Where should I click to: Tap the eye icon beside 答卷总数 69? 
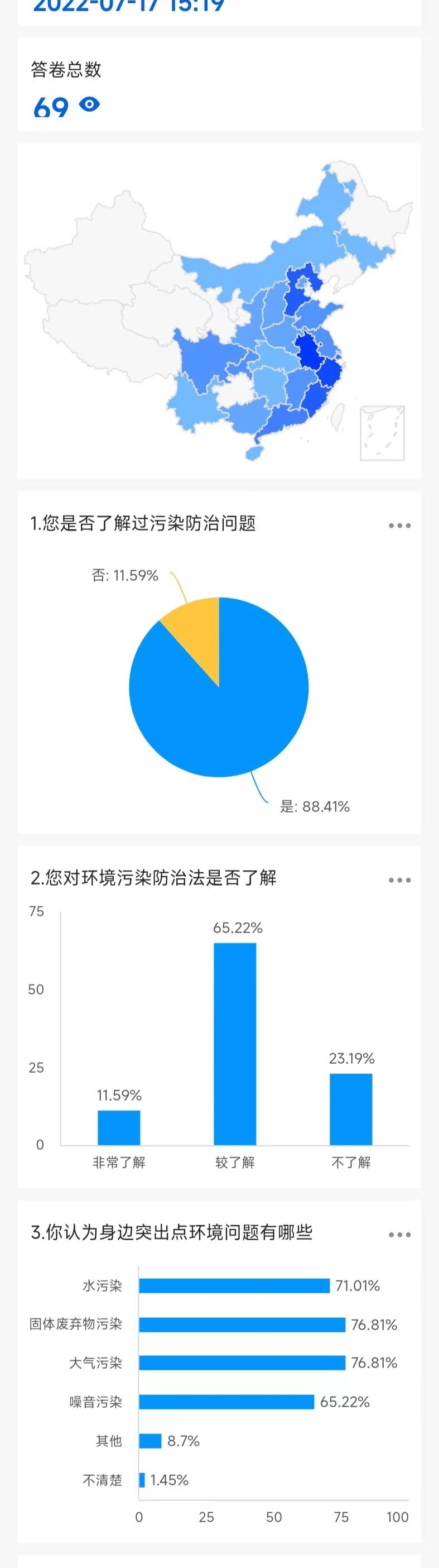89,104
